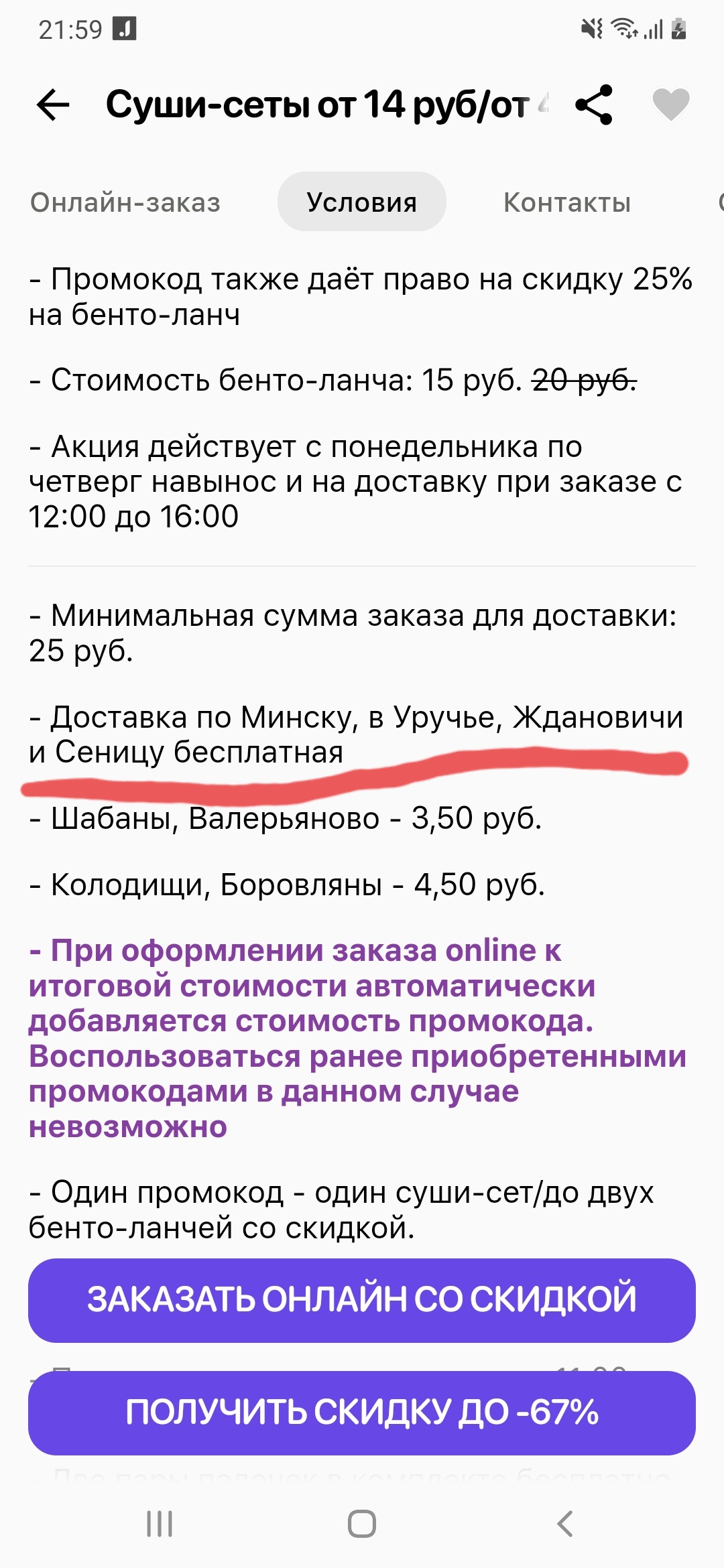The image size is (724, 1568).
Task: Select the Условия tab
Action: 361,202
